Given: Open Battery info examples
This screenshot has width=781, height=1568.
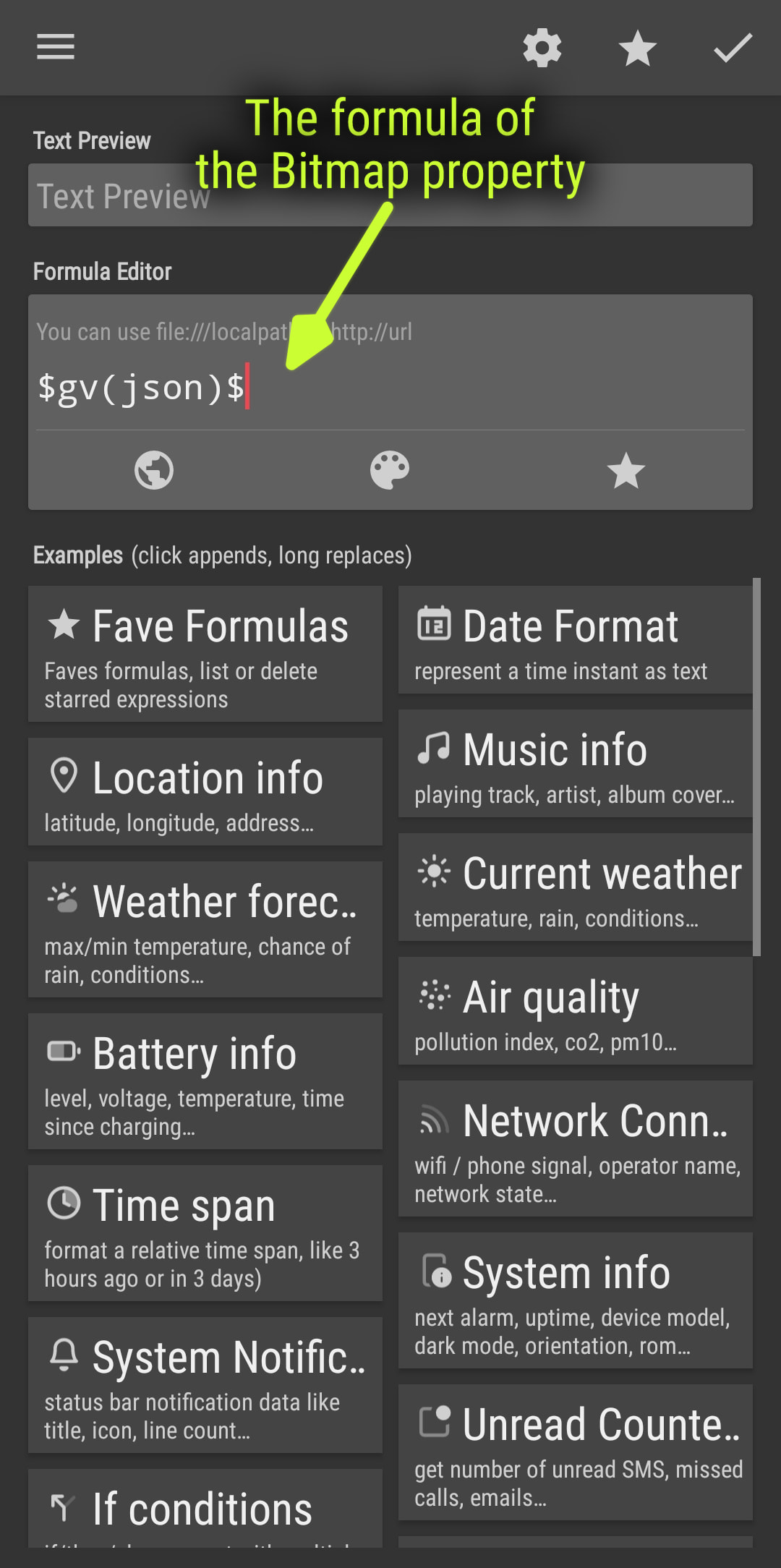Looking at the screenshot, I should pyautogui.click(x=205, y=1081).
